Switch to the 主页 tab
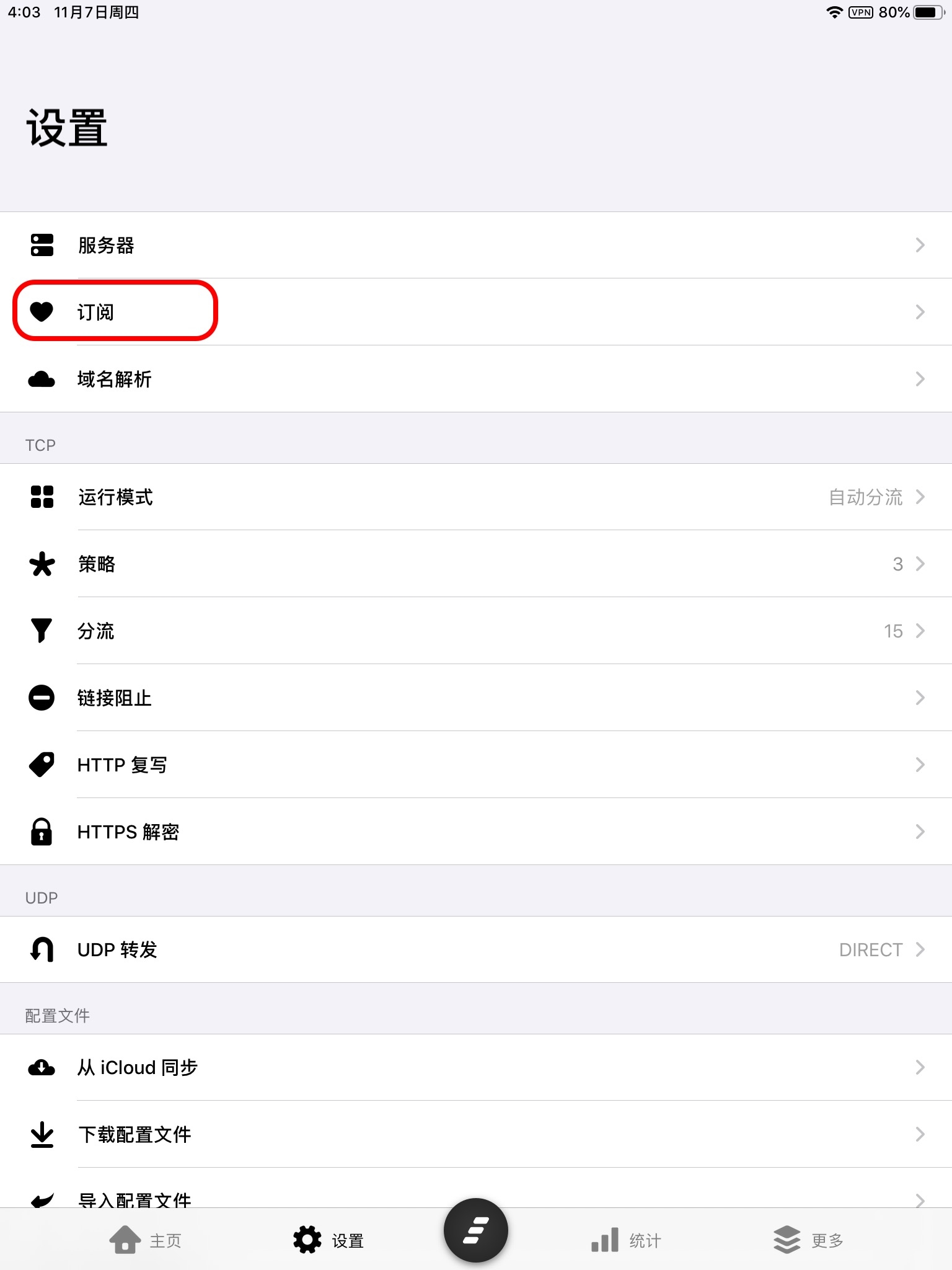 click(x=146, y=1240)
